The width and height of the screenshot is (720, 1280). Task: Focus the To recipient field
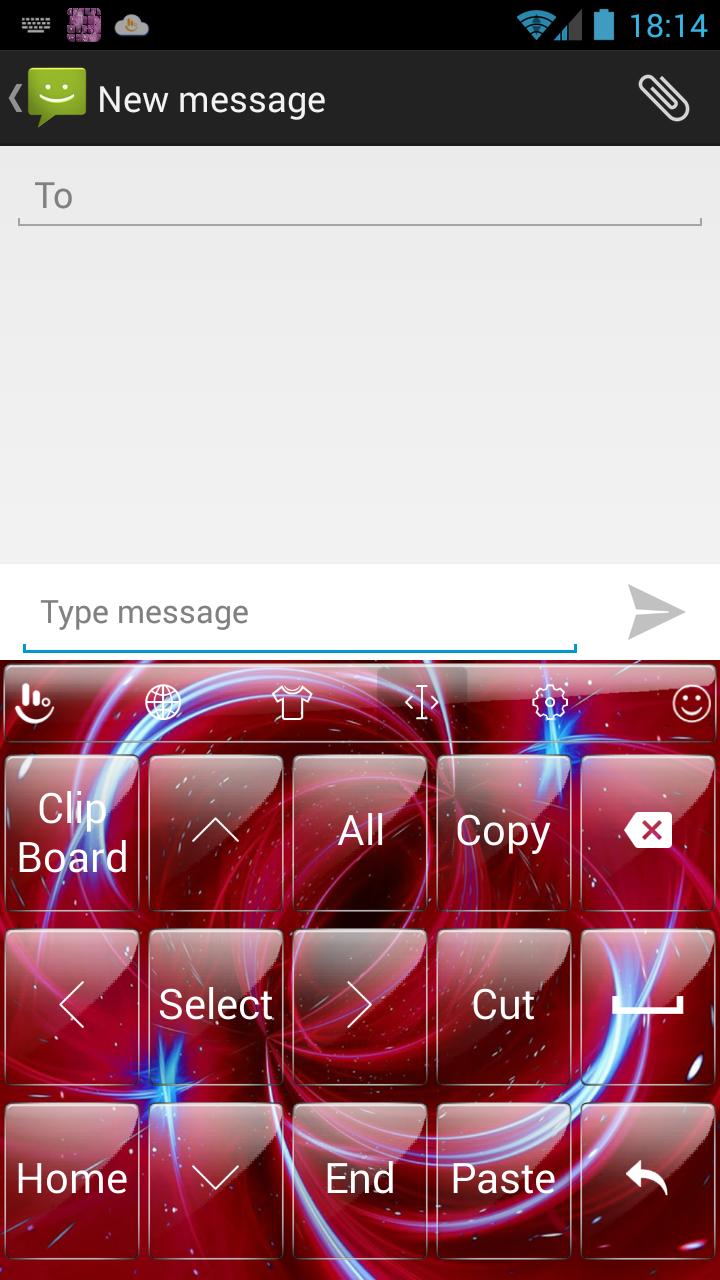[x=360, y=196]
